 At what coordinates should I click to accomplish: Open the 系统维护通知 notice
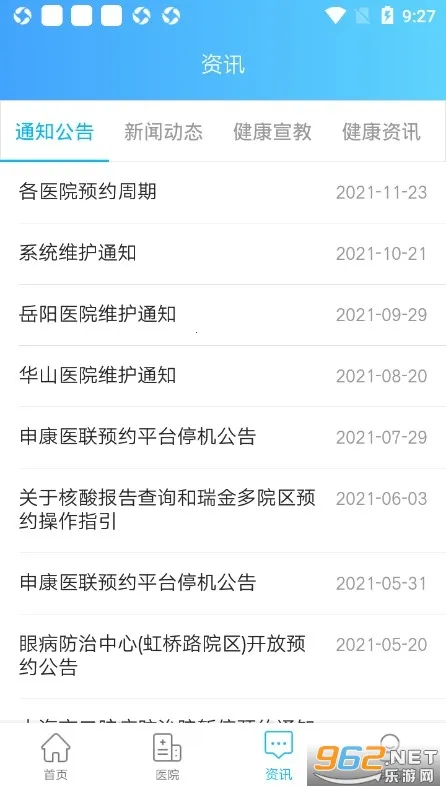pos(223,254)
